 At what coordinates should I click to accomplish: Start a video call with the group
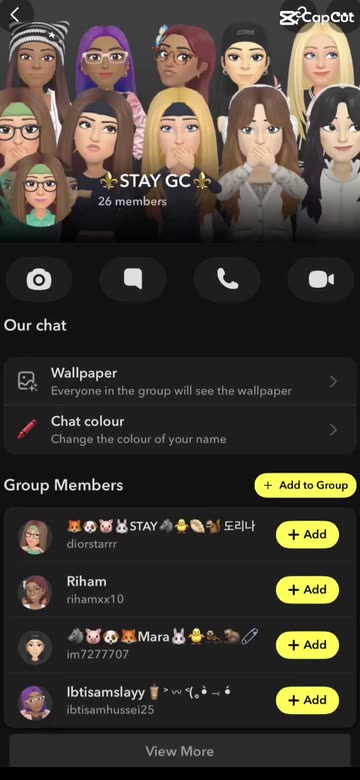click(321, 280)
